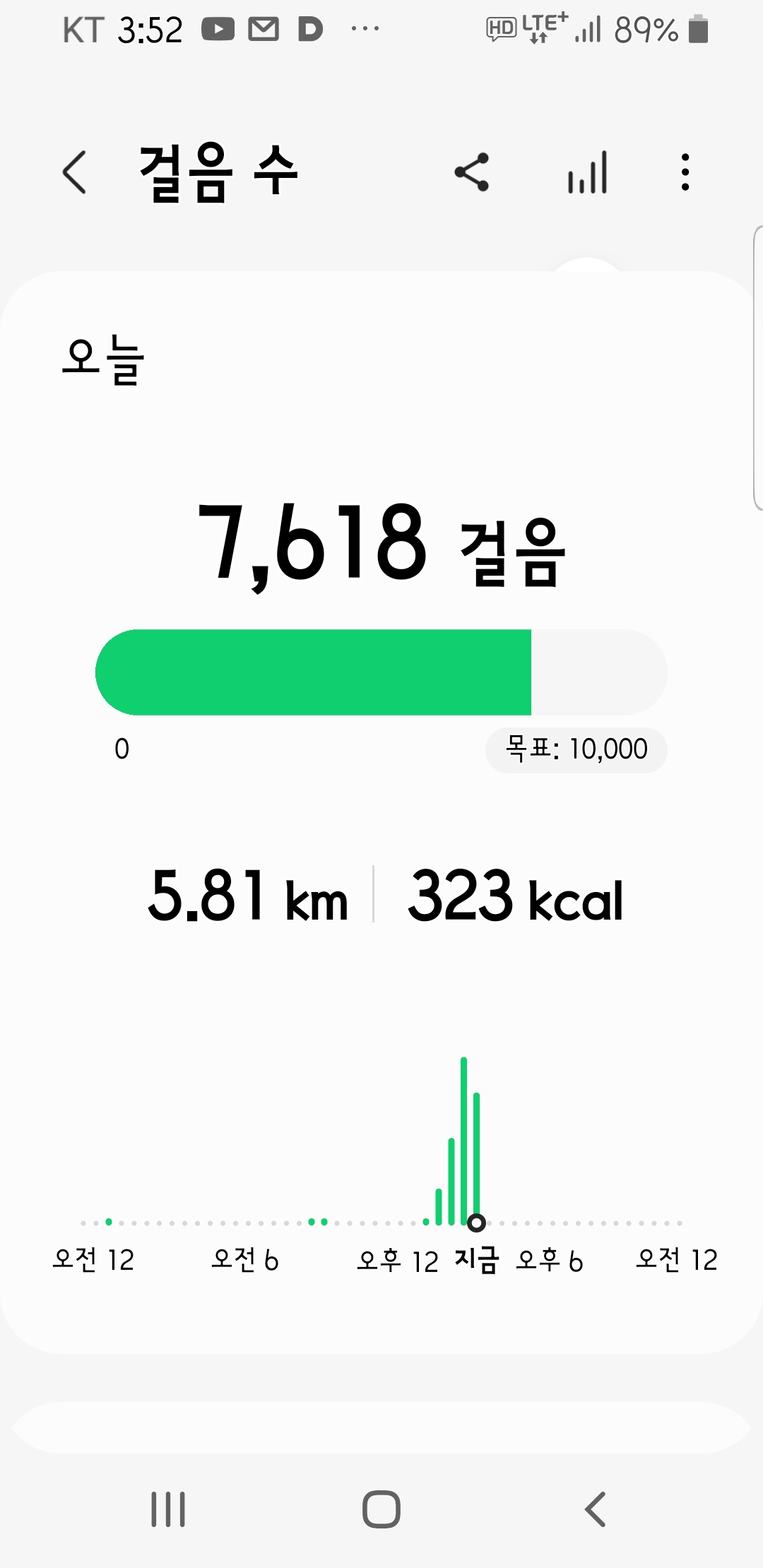Tap the 목표: 10,000 goal chip
The width and height of the screenshot is (763, 1568).
coord(576,749)
